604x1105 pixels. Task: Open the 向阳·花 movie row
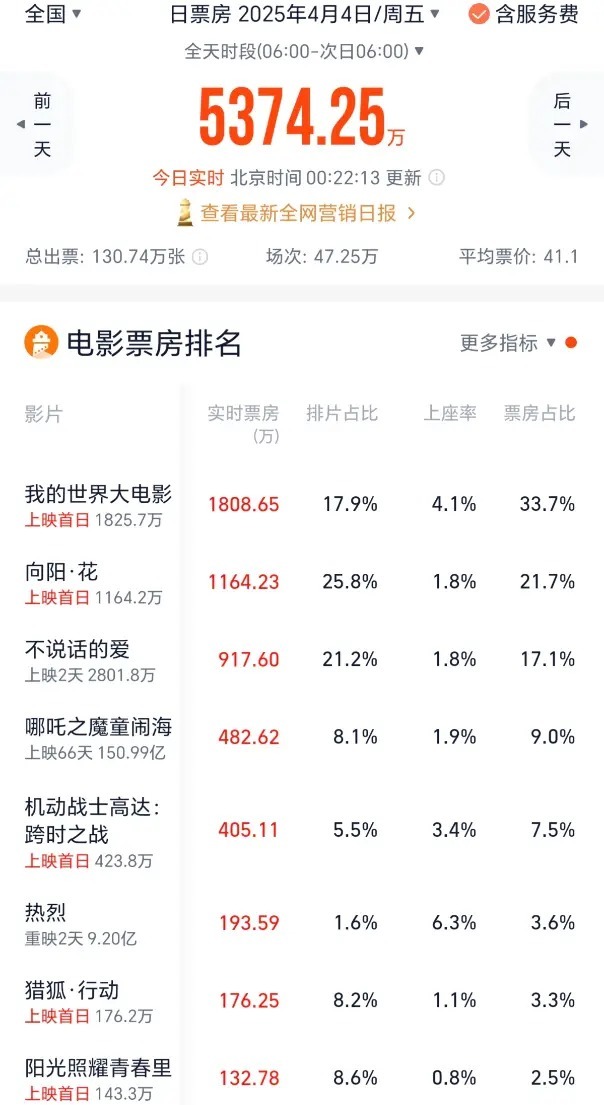pos(62,582)
